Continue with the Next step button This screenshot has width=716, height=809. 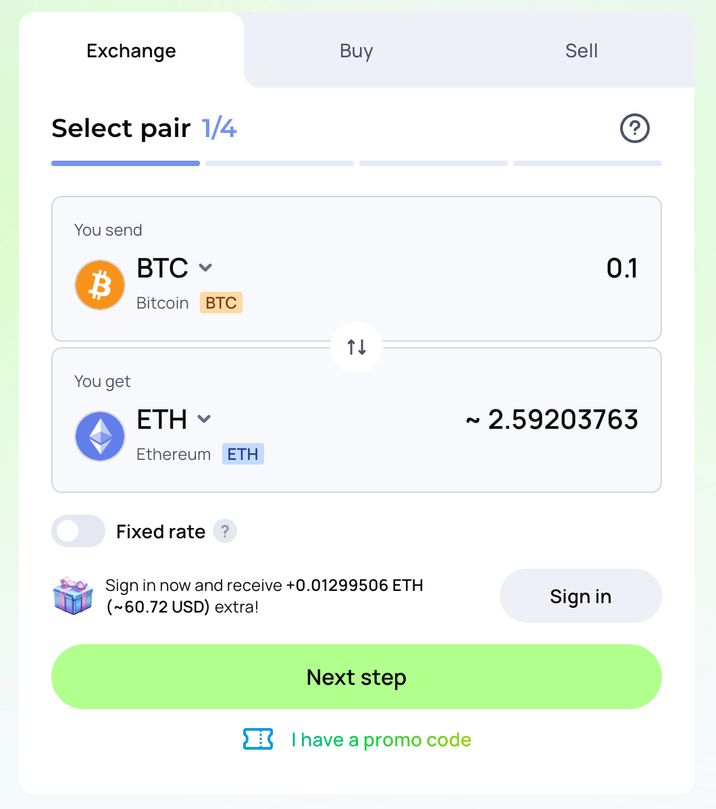tap(356, 677)
